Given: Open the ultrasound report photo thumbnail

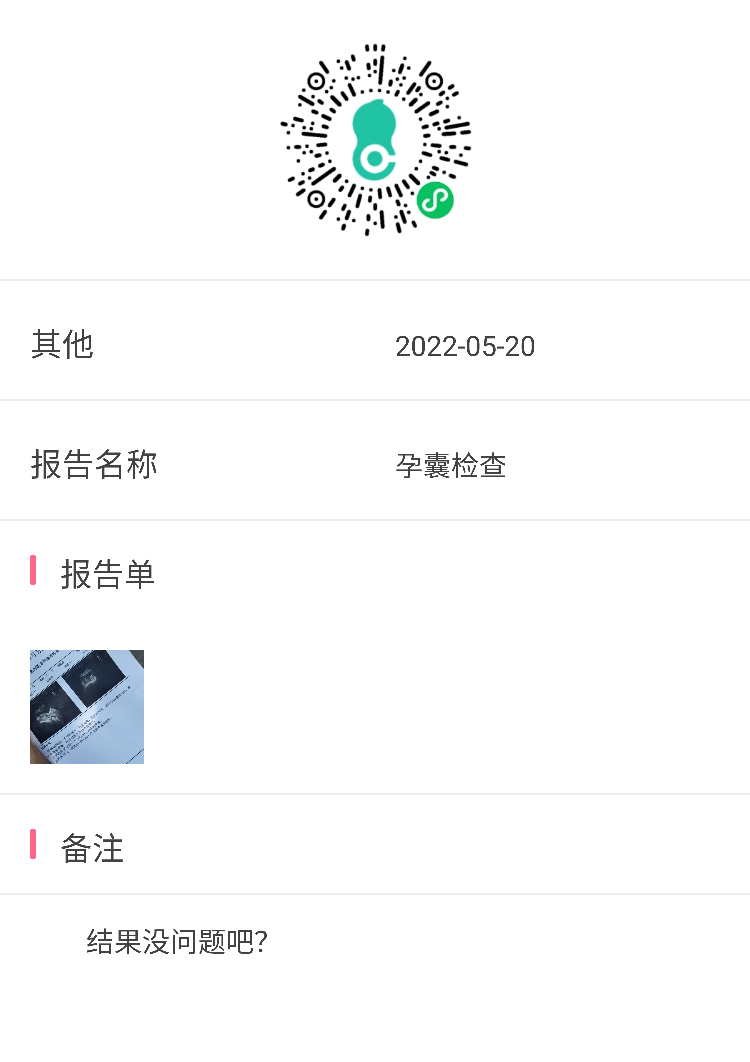Looking at the screenshot, I should [x=87, y=707].
